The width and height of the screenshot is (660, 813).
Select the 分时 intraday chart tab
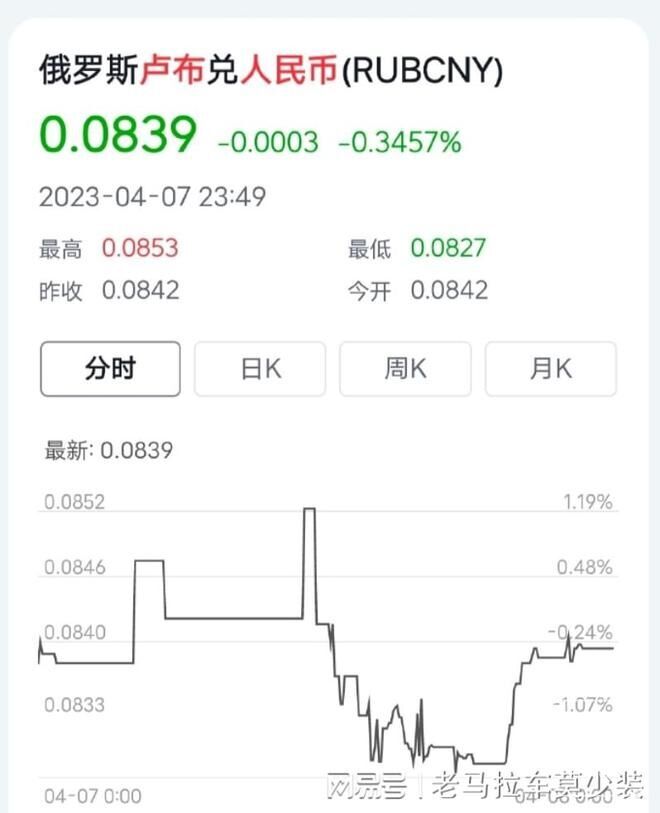pos(110,369)
